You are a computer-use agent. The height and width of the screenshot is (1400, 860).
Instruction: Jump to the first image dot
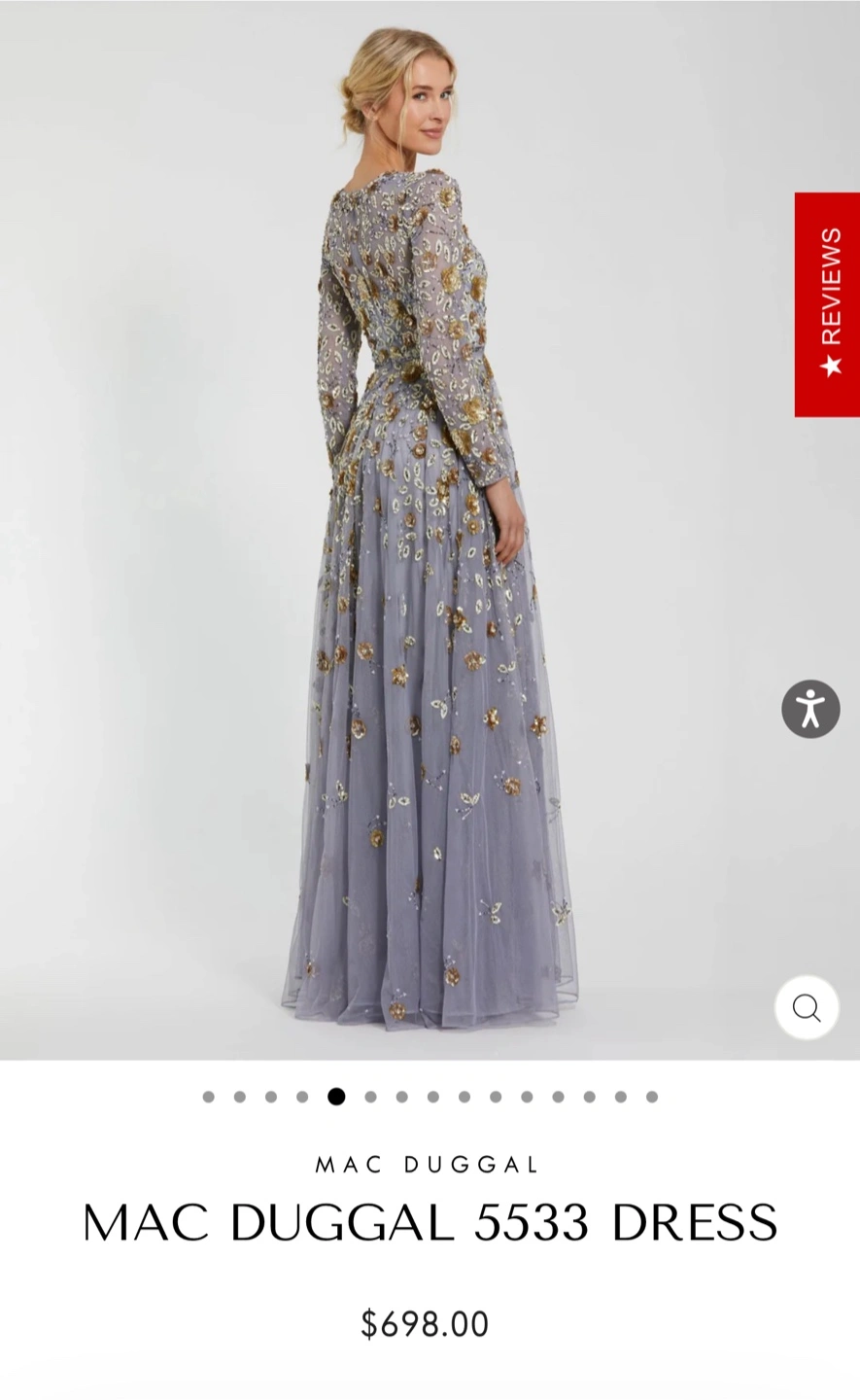point(208,1097)
